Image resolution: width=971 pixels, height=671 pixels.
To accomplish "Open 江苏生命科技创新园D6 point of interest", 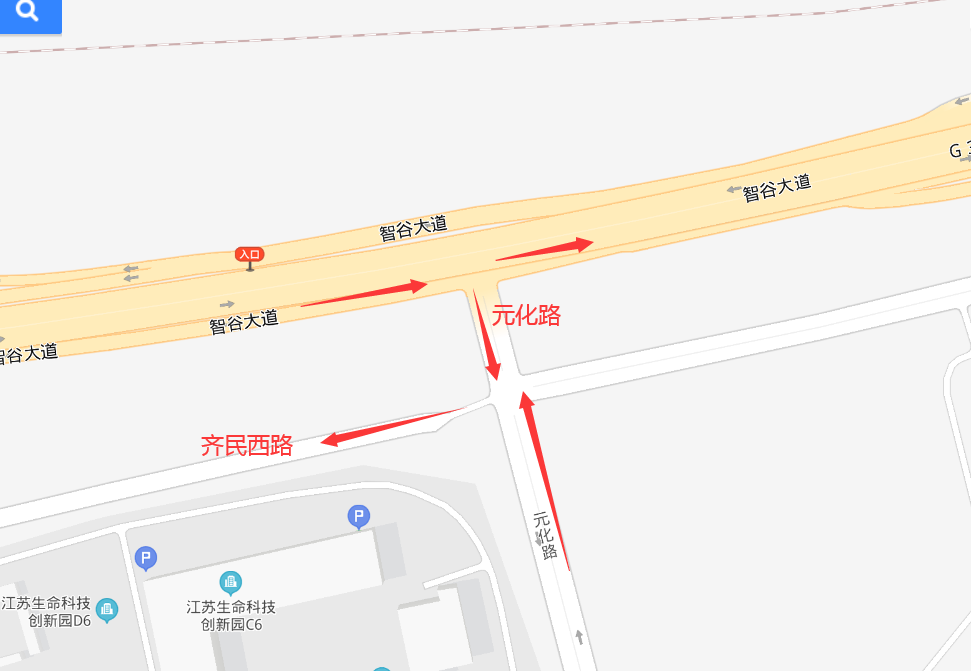I will pos(107,609).
